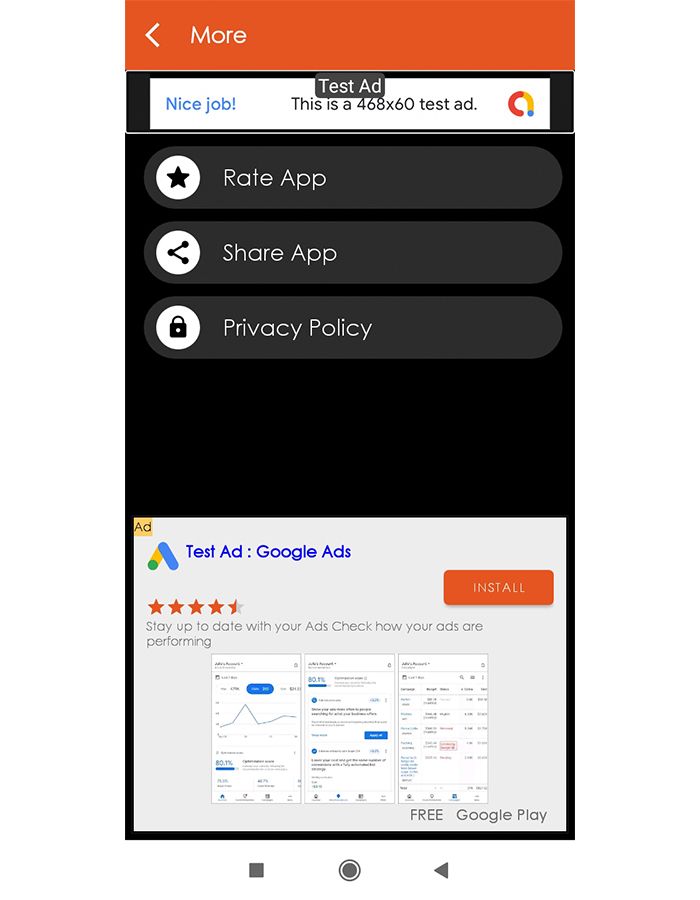The image size is (700, 900).
Task: Tap the system home button
Action: tap(349, 870)
